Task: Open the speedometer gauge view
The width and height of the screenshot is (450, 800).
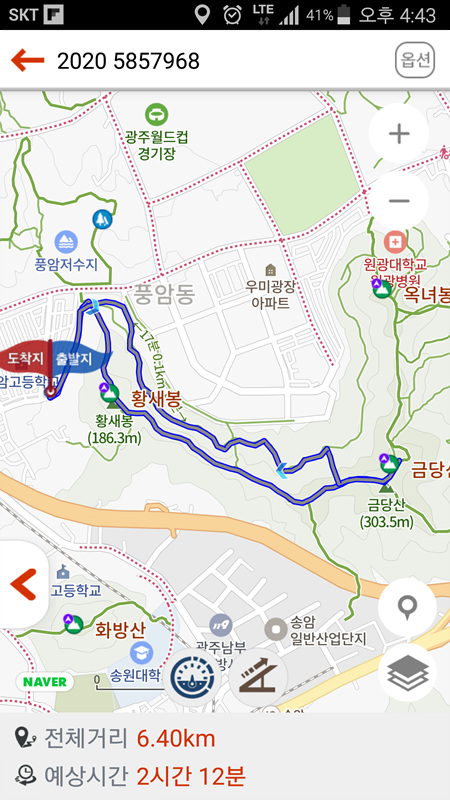Action: click(192, 678)
